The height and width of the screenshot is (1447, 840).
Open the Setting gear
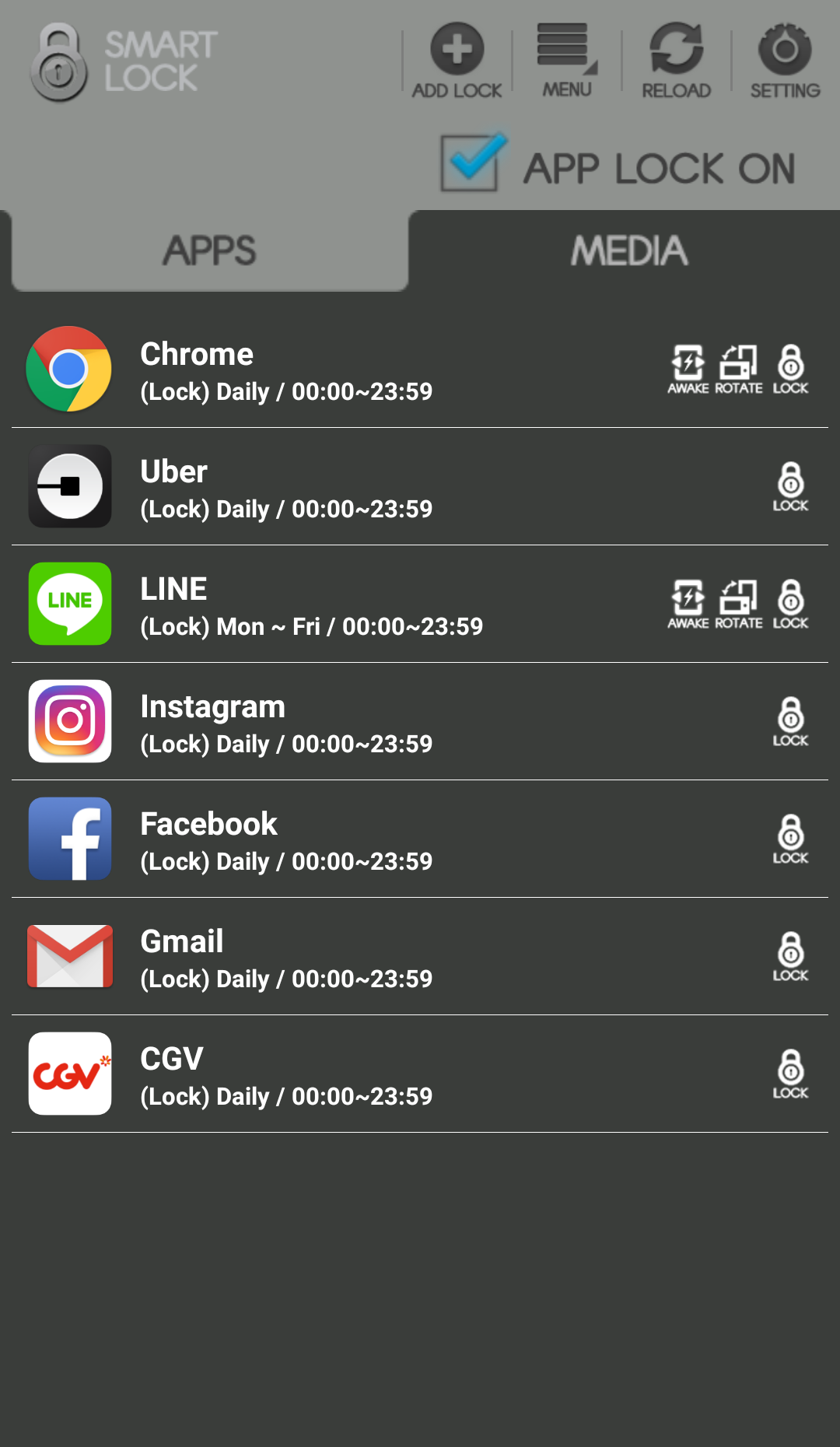tap(785, 61)
